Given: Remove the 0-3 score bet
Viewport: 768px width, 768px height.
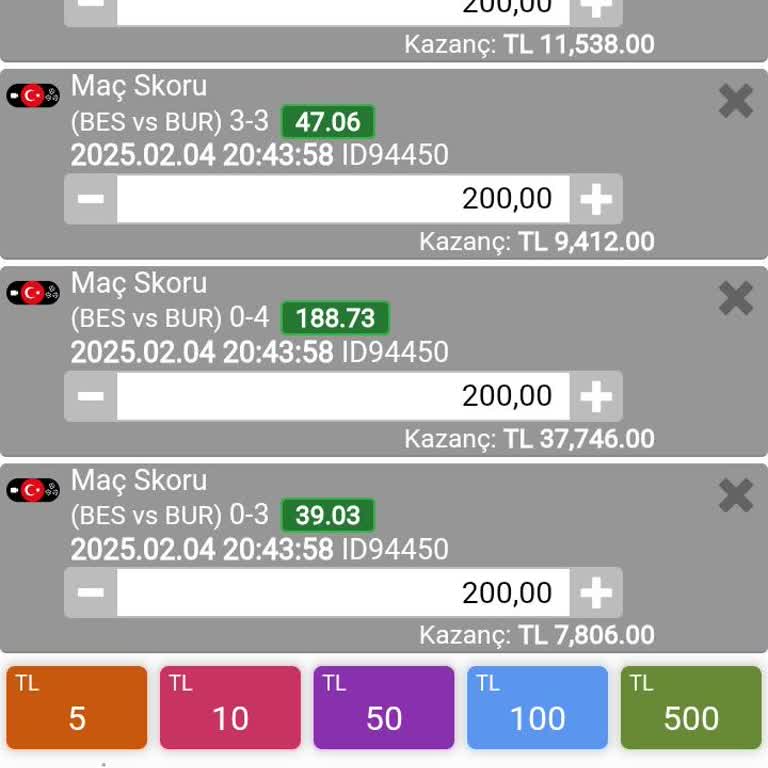Looking at the screenshot, I should 735,495.
